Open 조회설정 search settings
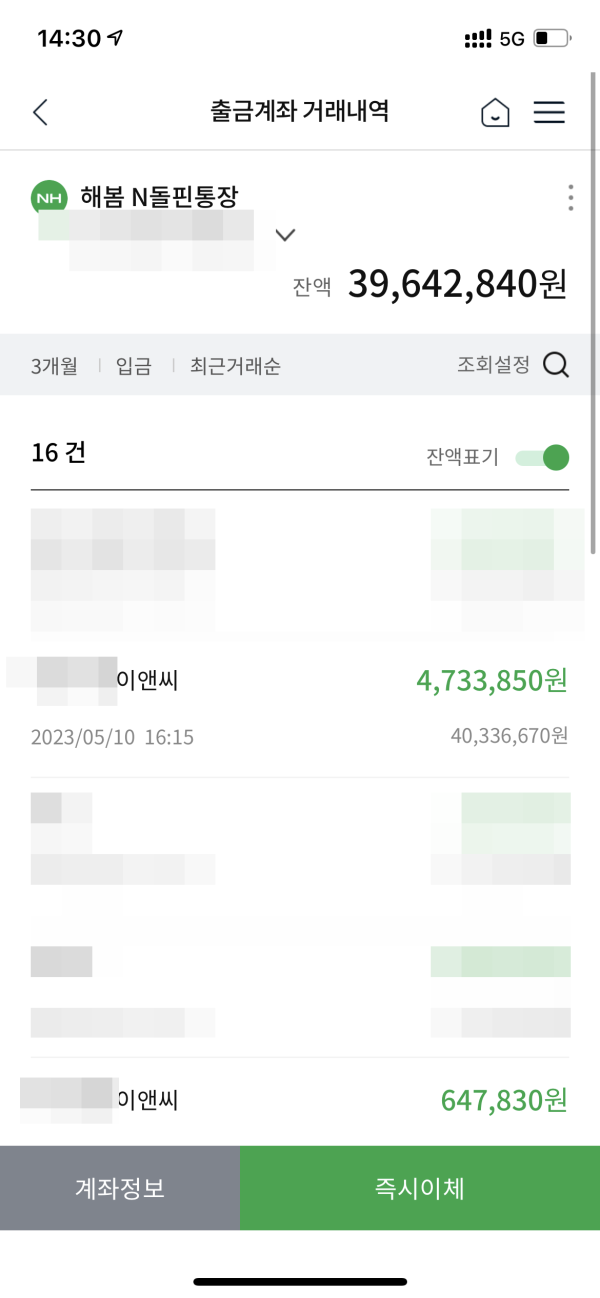Viewport: 600px width, 1298px height. click(x=512, y=365)
